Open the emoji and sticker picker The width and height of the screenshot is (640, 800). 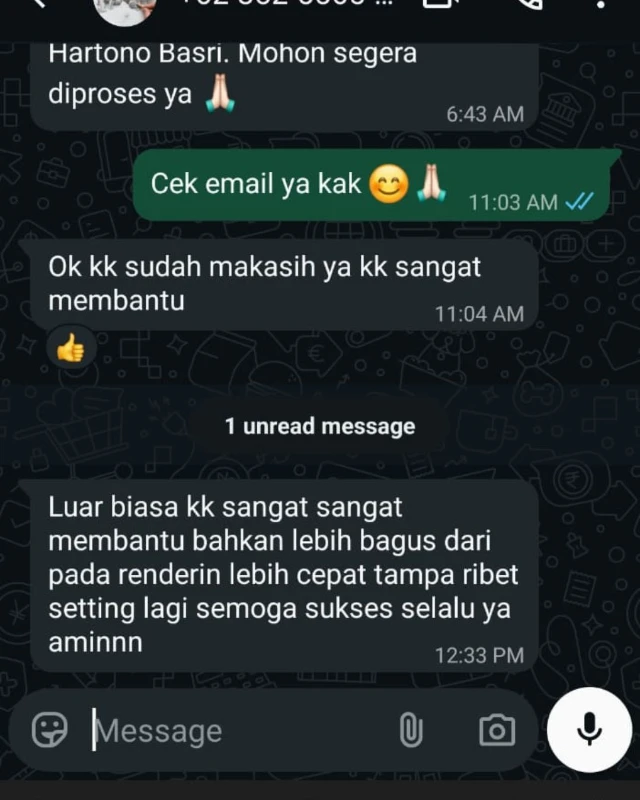pos(49,730)
